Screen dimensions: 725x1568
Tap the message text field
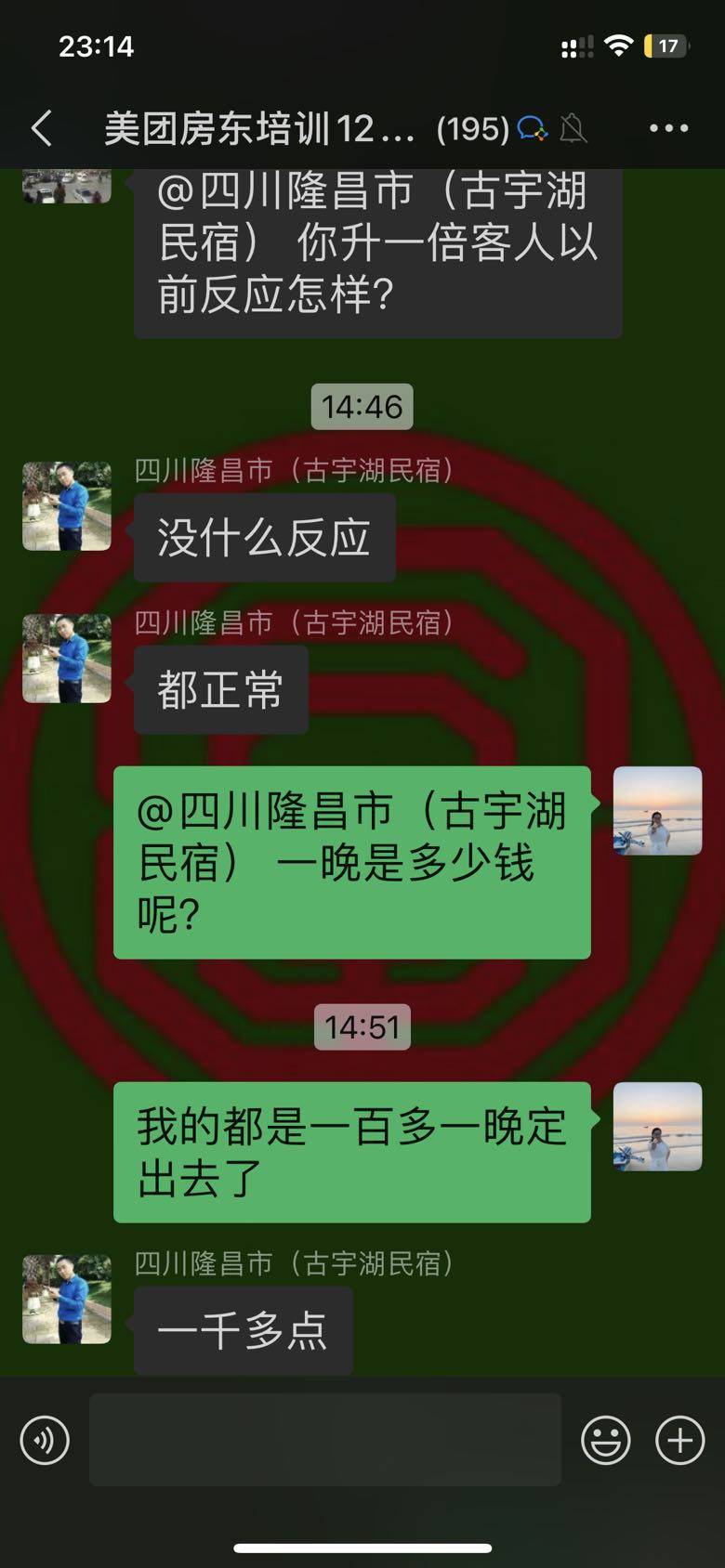pos(325,1440)
